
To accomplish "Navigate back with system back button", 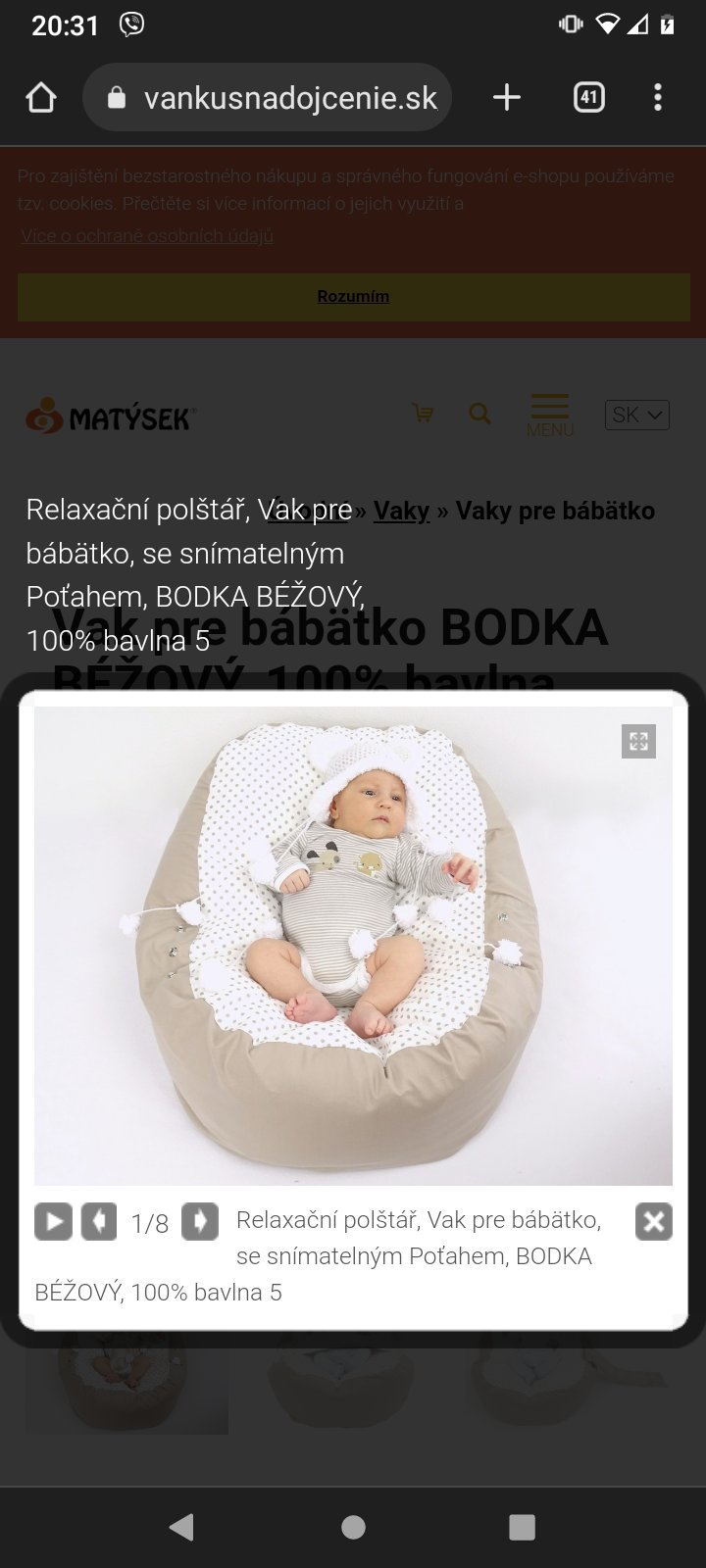I will (181, 1527).
